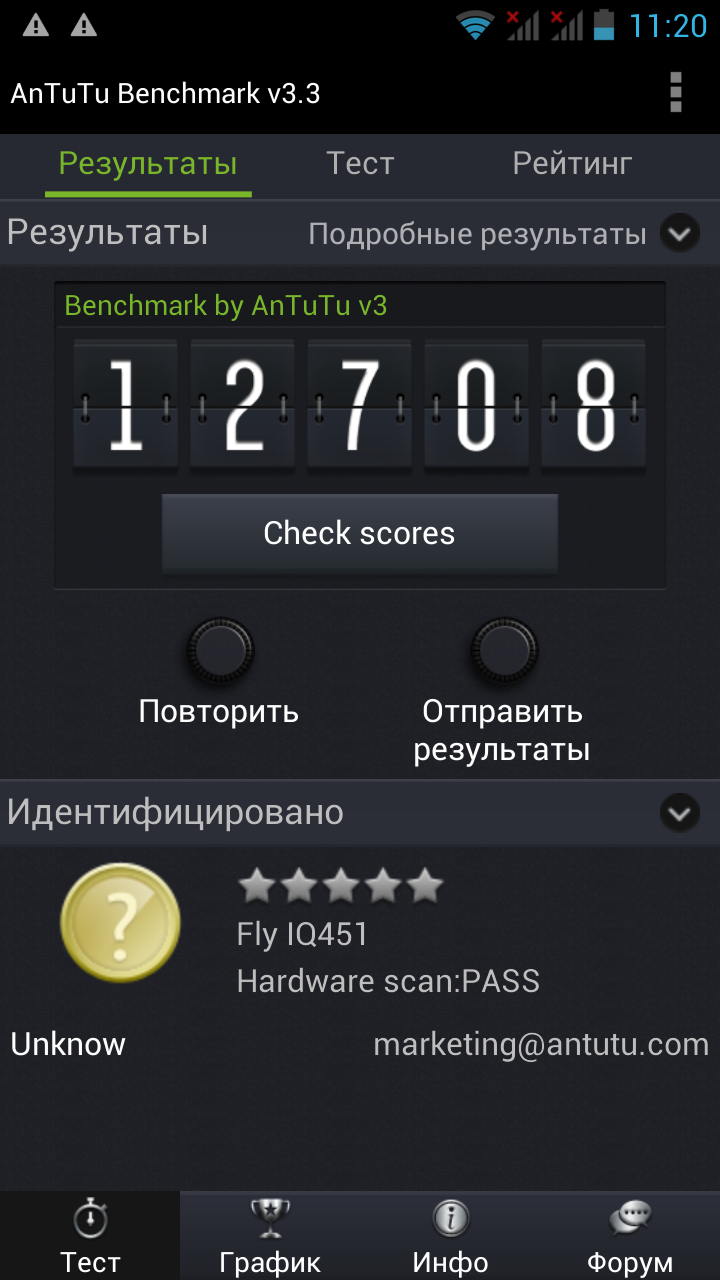Viewport: 720px width, 1280px height.
Task: Select Тест in the bottom bar
Action: tap(90, 1236)
